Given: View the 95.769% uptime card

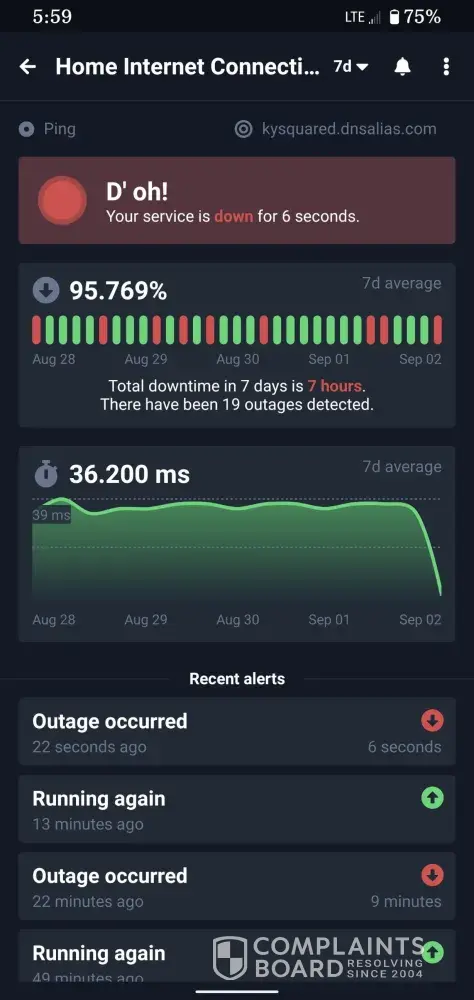Looking at the screenshot, I should coord(237,345).
